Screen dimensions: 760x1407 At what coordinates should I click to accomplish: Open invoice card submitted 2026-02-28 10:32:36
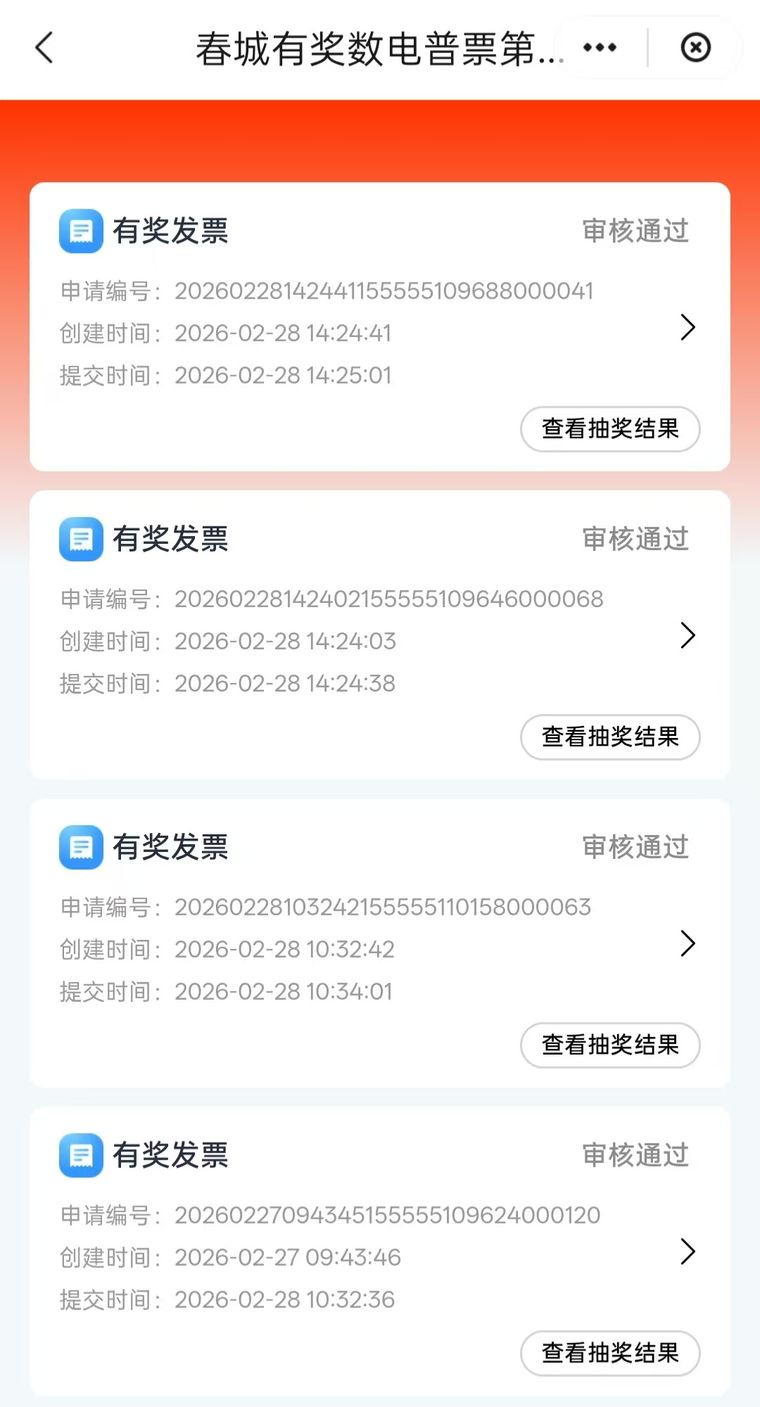click(687, 1252)
